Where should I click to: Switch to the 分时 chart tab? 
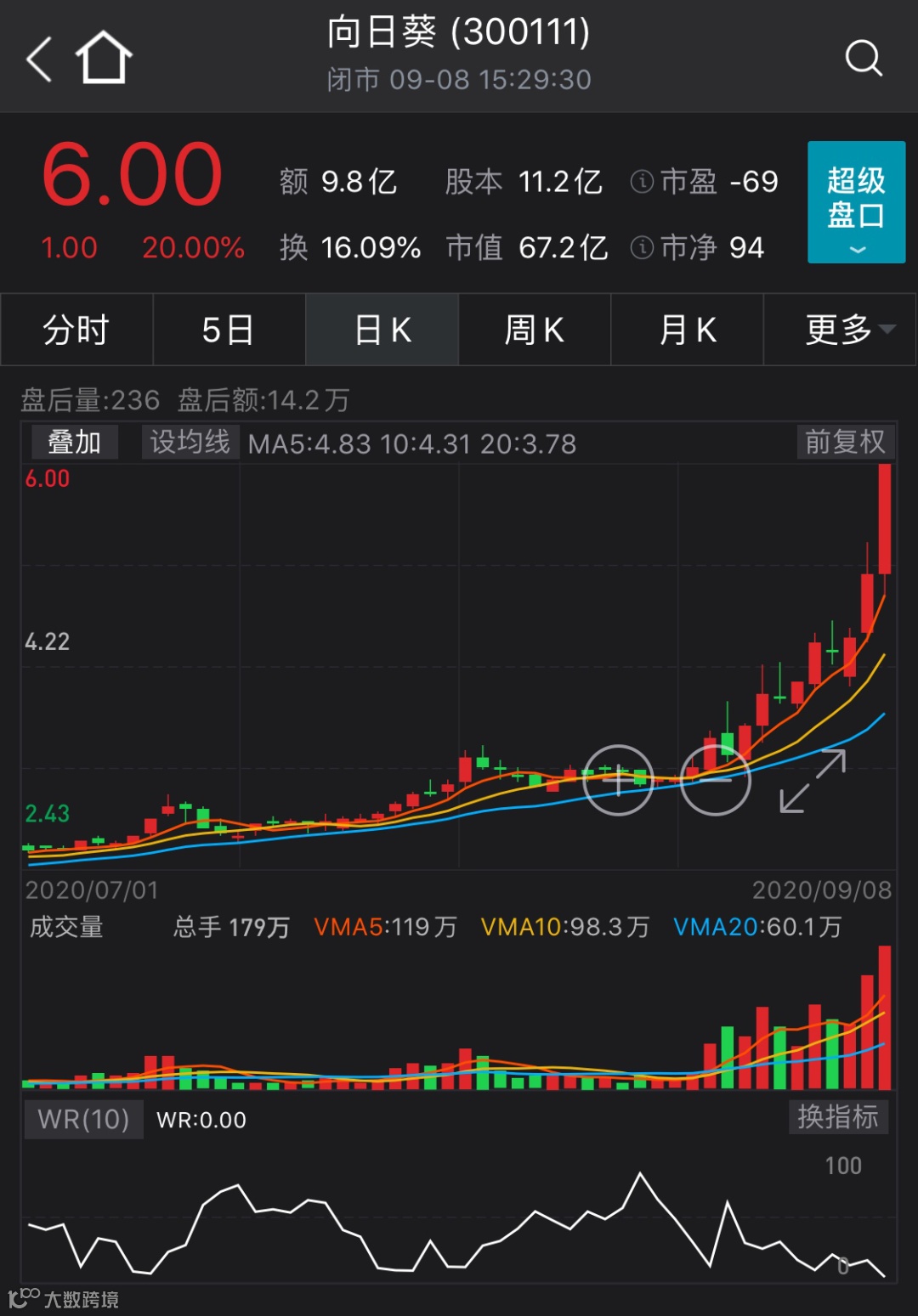pos(76,330)
